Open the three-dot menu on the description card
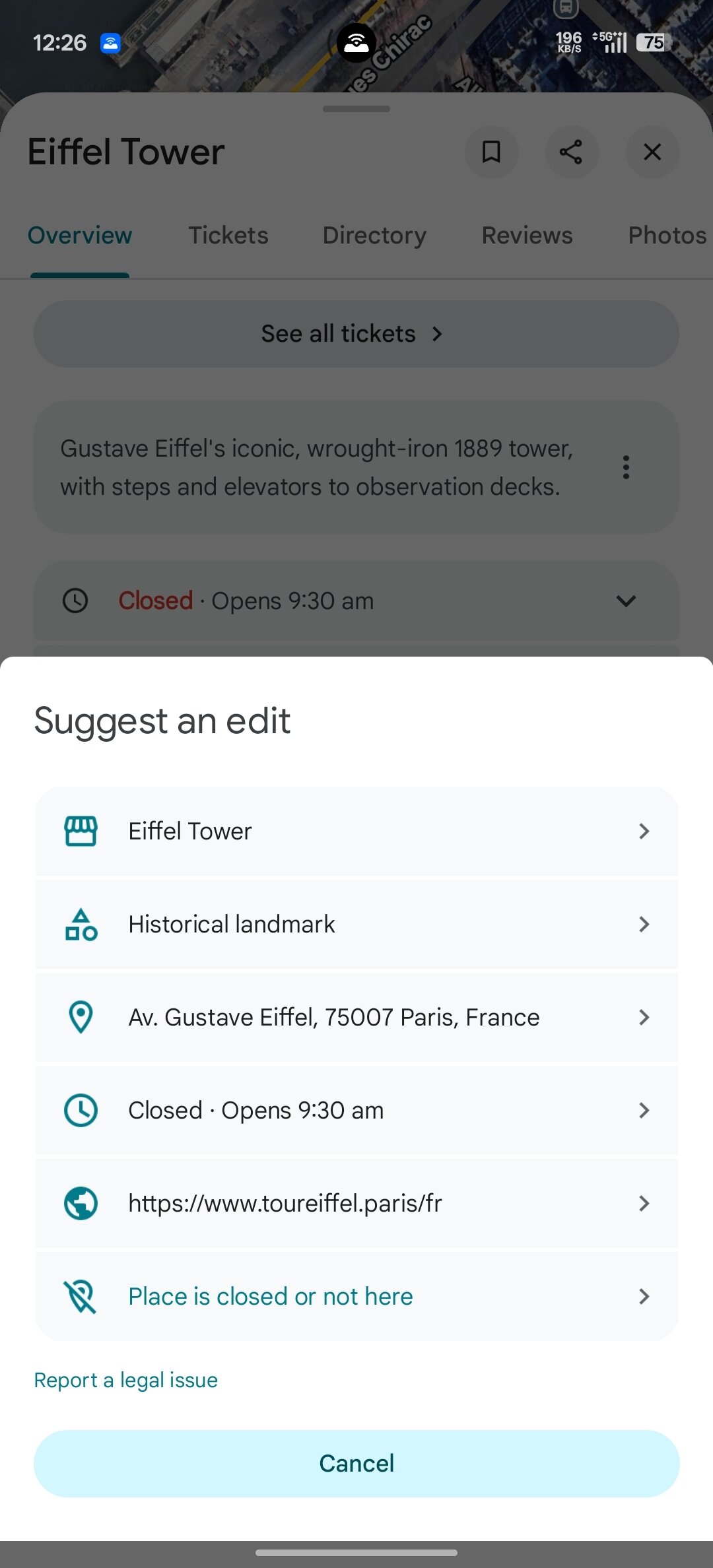The height and width of the screenshot is (1568, 713). coord(625,467)
